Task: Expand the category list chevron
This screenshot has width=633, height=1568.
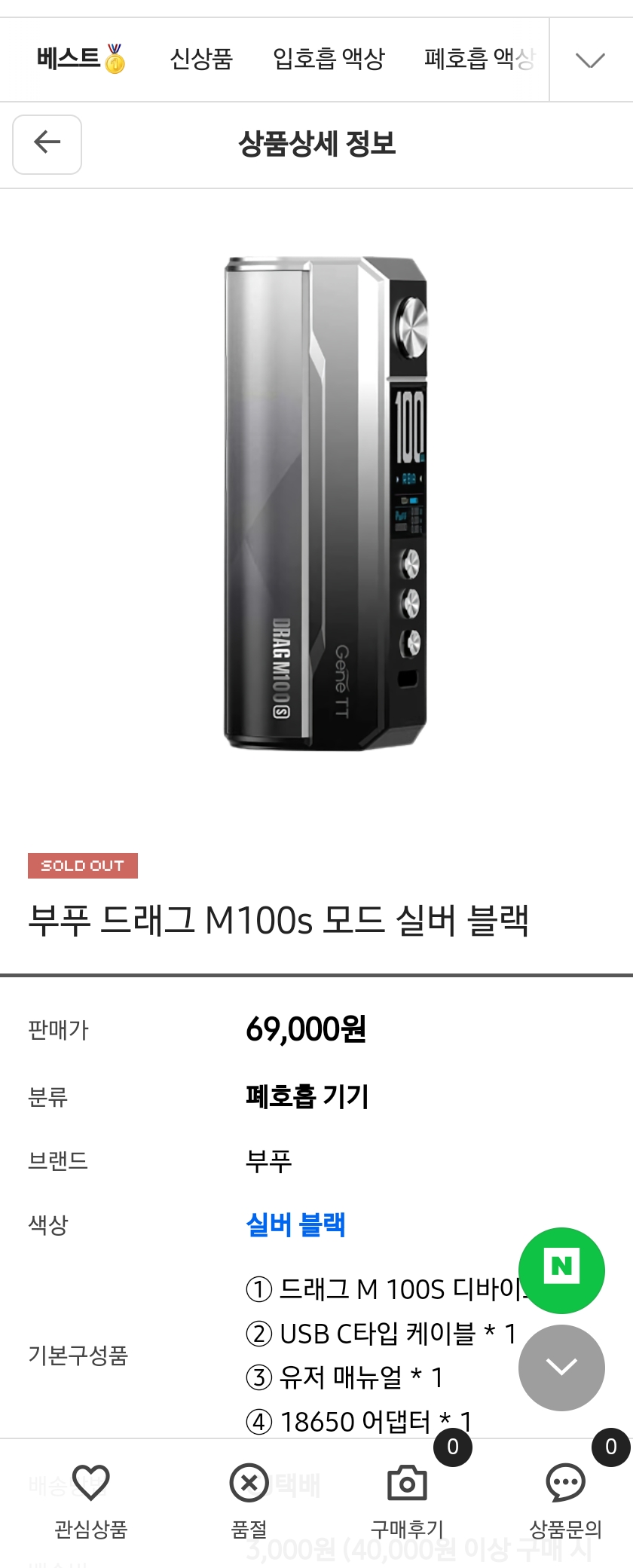Action: tap(590, 60)
